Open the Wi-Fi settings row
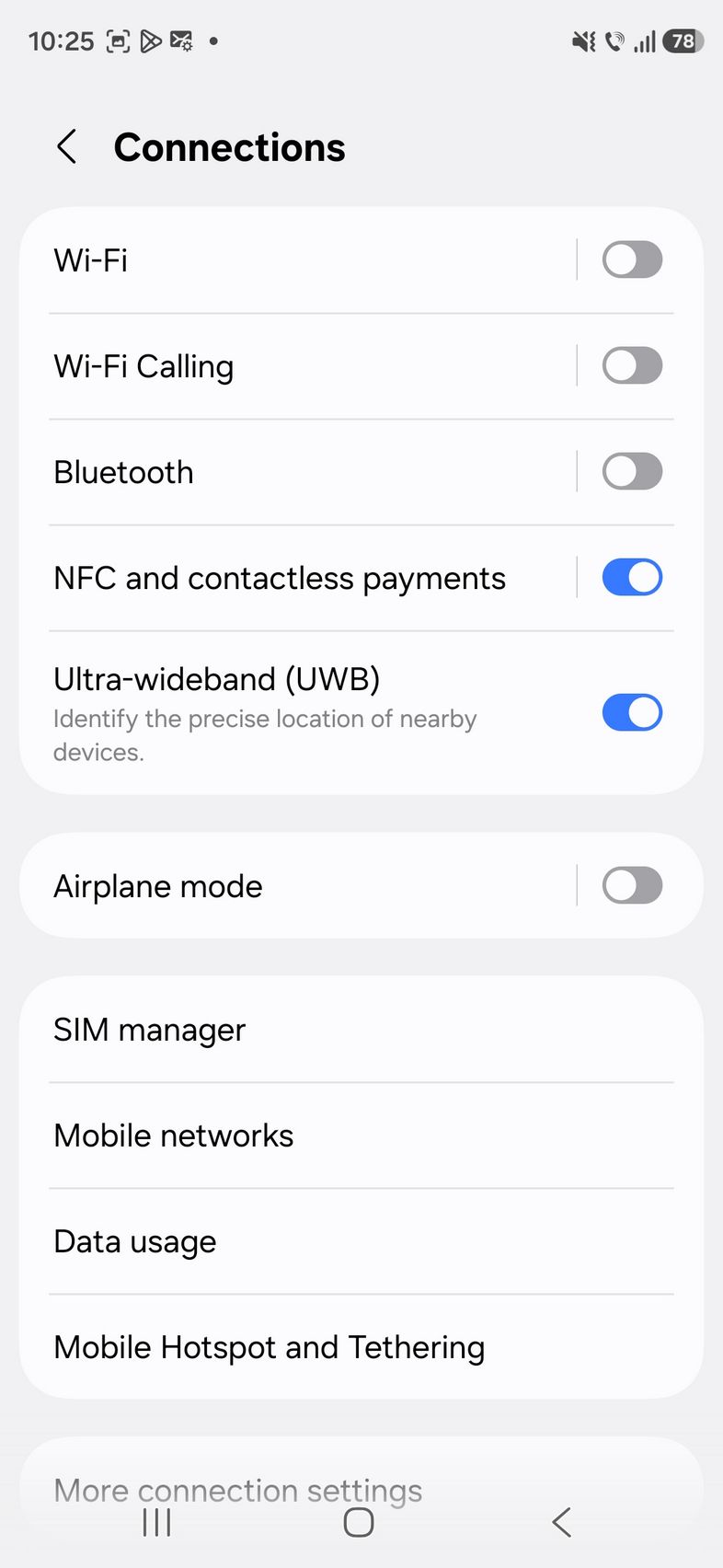The image size is (723, 1568). [276, 260]
